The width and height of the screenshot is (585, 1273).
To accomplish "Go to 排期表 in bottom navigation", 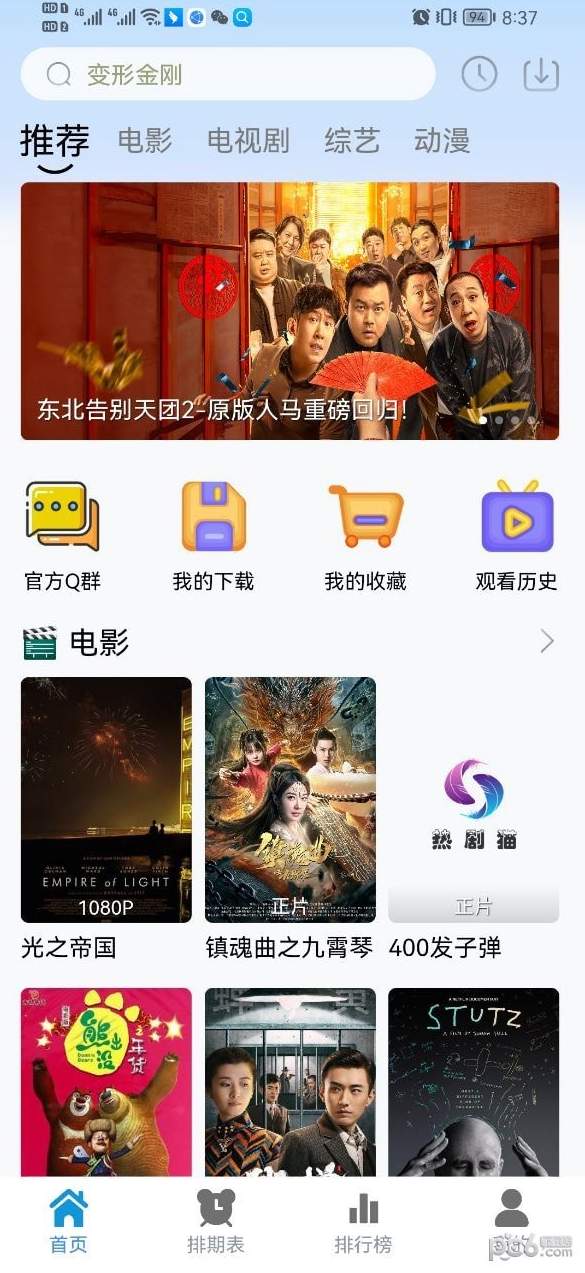I will pos(216,1221).
